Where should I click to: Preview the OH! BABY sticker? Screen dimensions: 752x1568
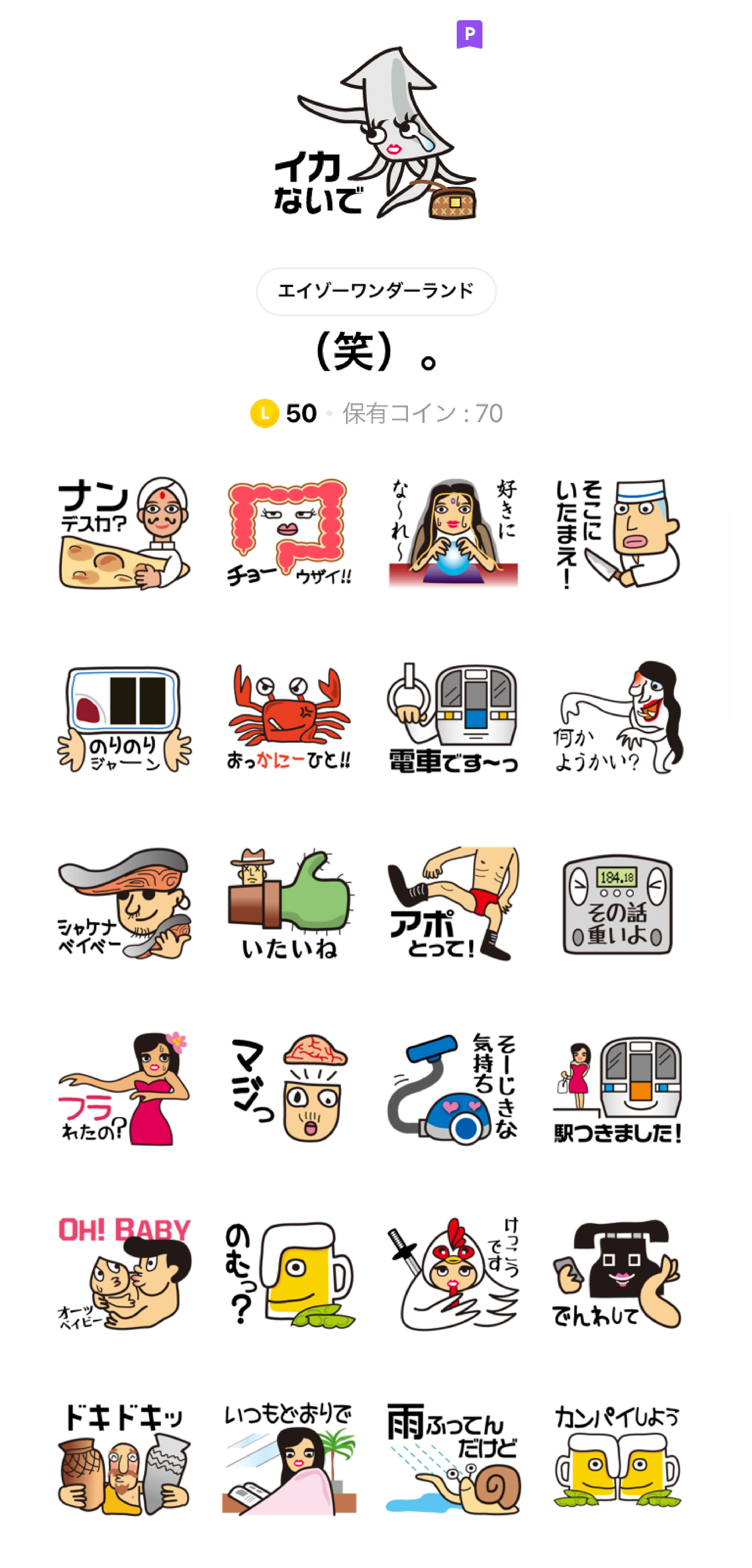[x=124, y=1274]
